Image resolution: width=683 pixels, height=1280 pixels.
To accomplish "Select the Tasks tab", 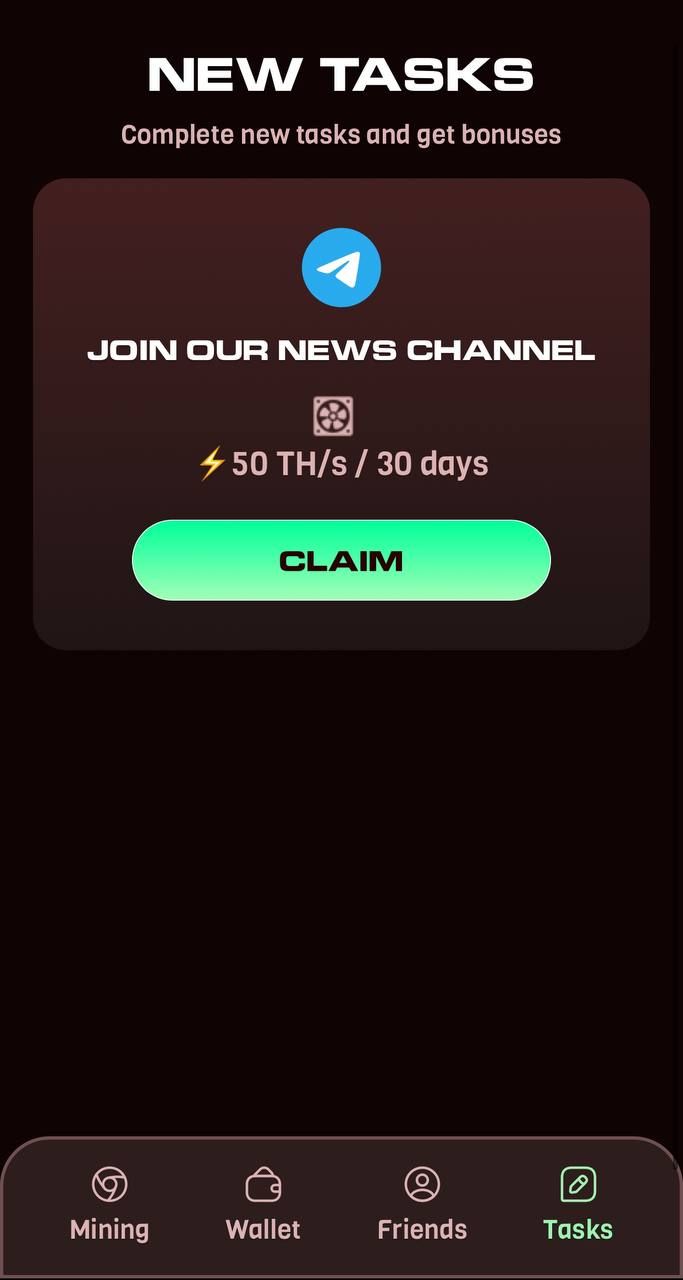I will point(578,1205).
